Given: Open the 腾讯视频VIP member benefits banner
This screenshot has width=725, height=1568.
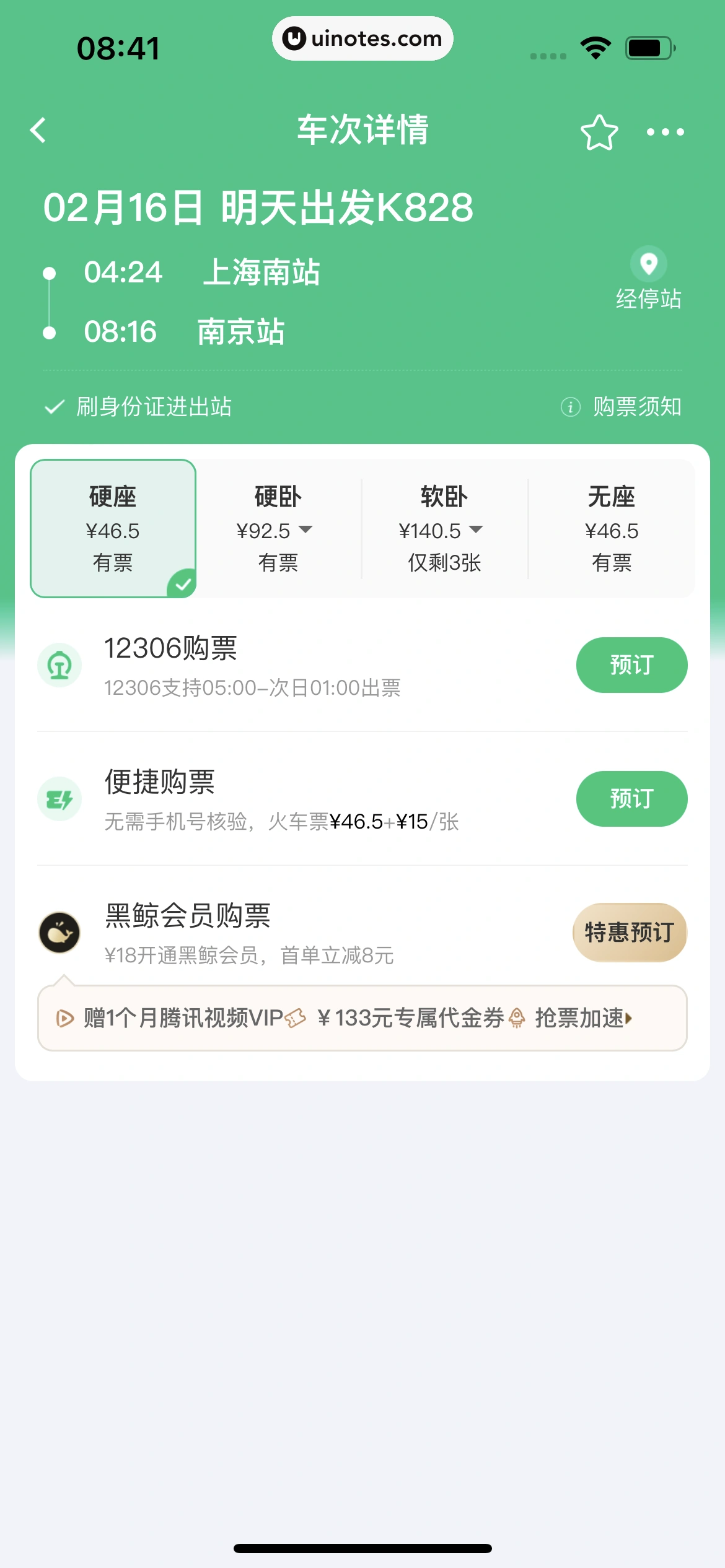Looking at the screenshot, I should coord(362,1018).
